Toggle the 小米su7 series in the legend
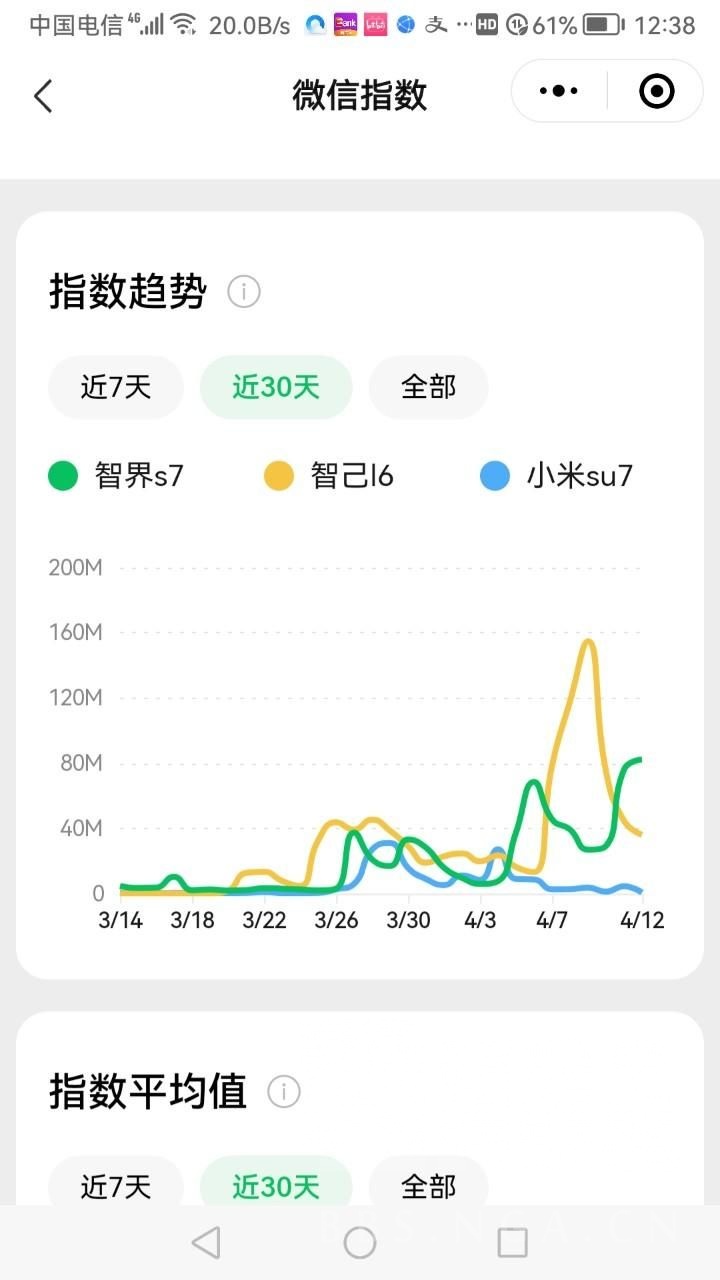The width and height of the screenshot is (720, 1280). tap(557, 475)
